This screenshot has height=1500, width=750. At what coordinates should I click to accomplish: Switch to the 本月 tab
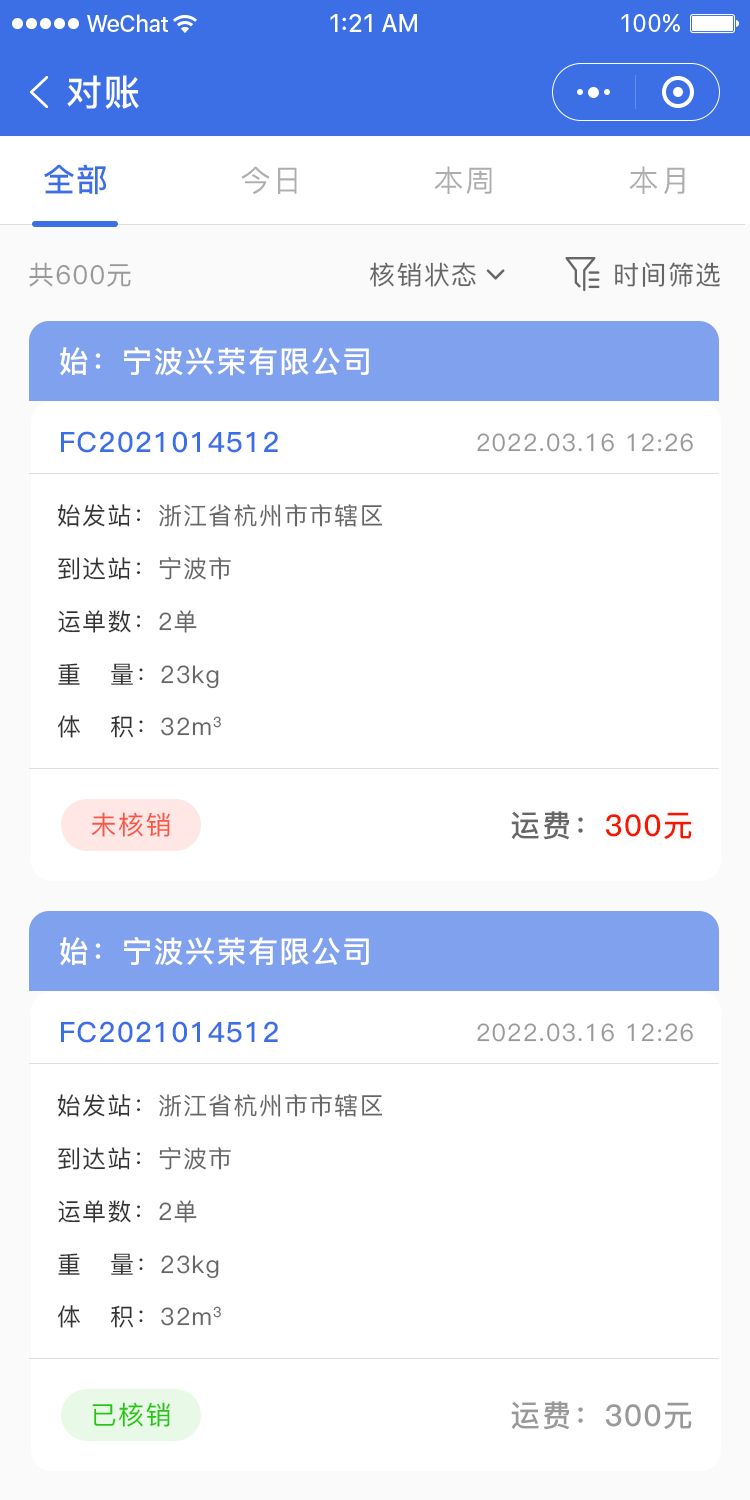[658, 181]
